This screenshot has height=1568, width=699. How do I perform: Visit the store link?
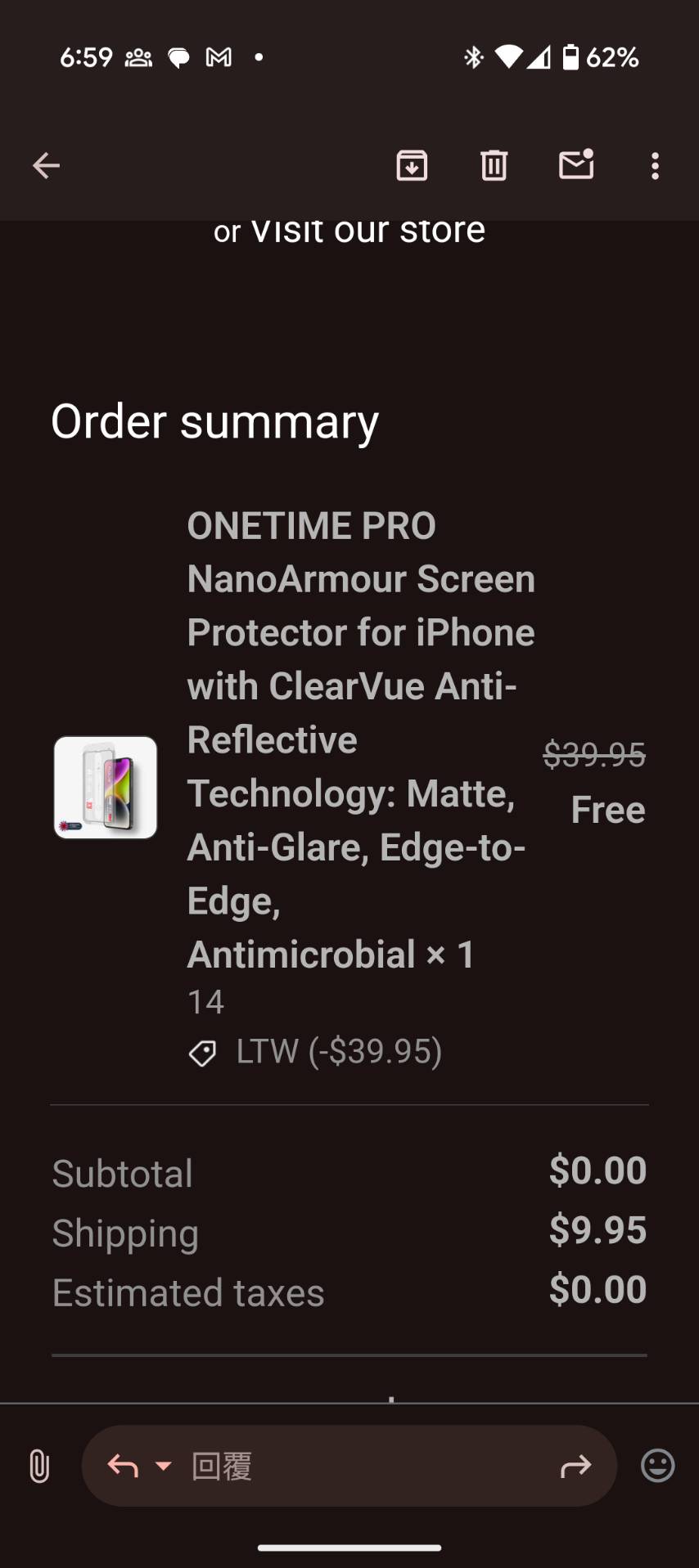[x=368, y=231]
